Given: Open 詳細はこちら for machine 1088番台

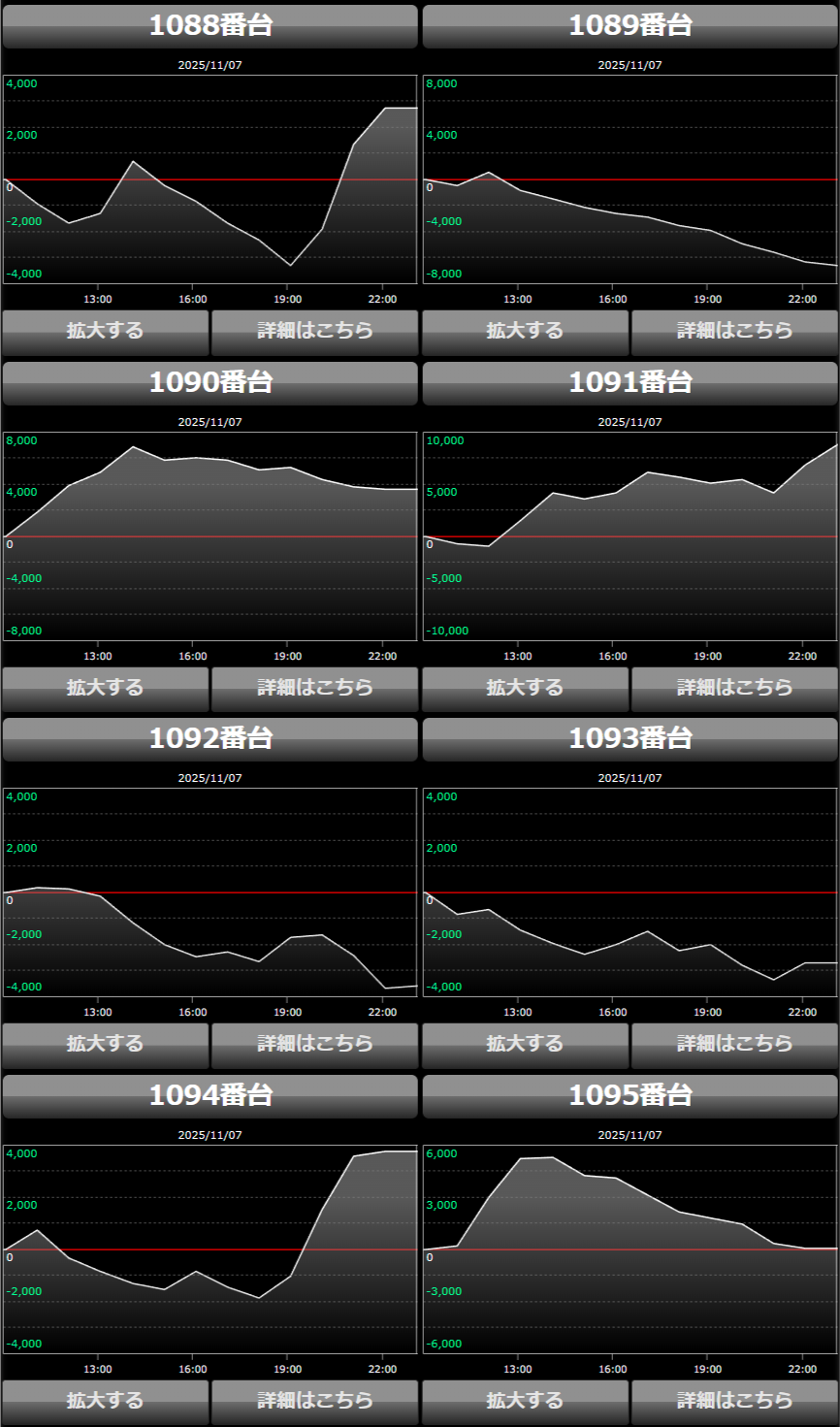Looking at the screenshot, I should coord(314,332).
